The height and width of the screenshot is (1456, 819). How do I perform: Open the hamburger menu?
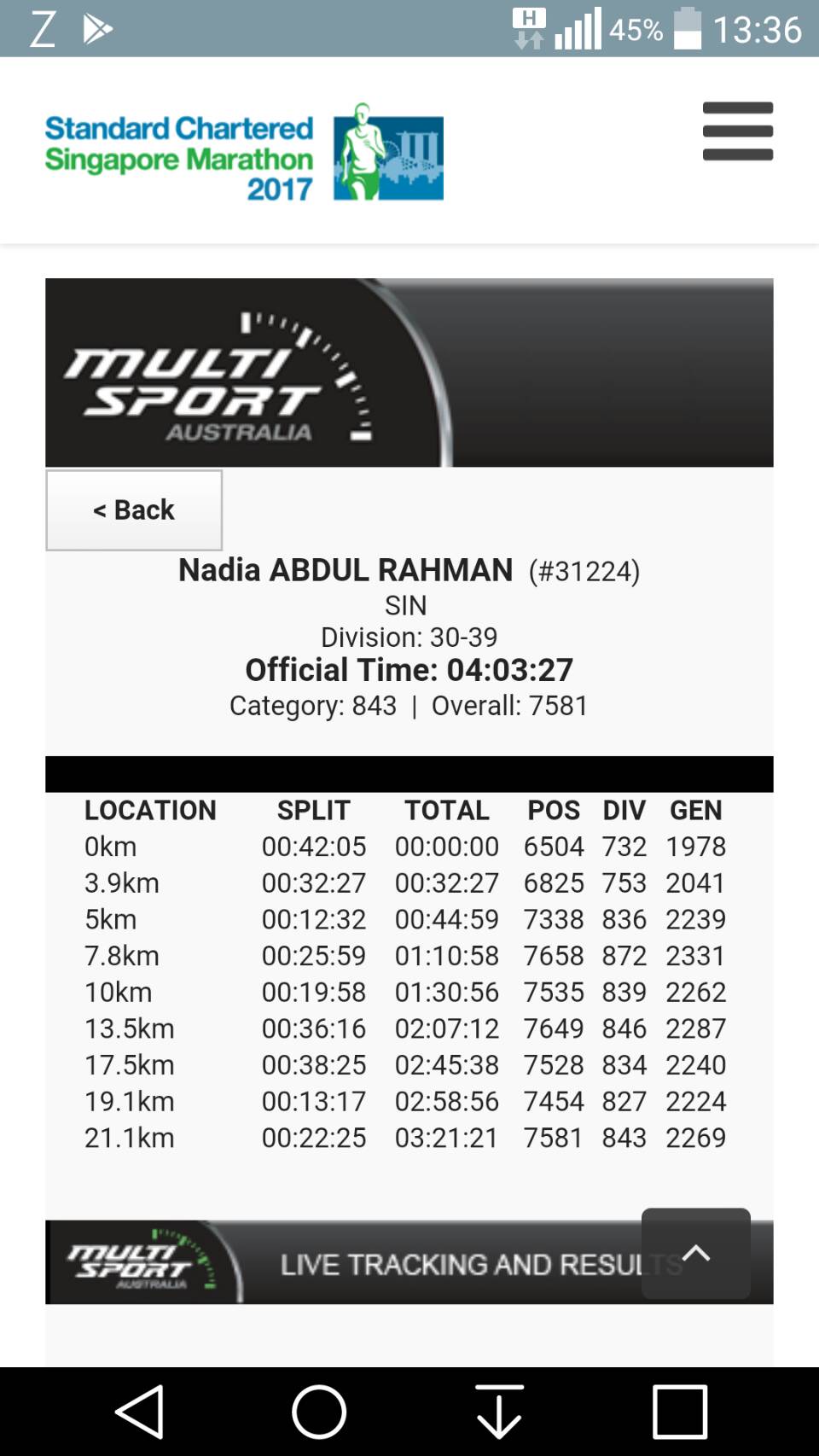[738, 131]
